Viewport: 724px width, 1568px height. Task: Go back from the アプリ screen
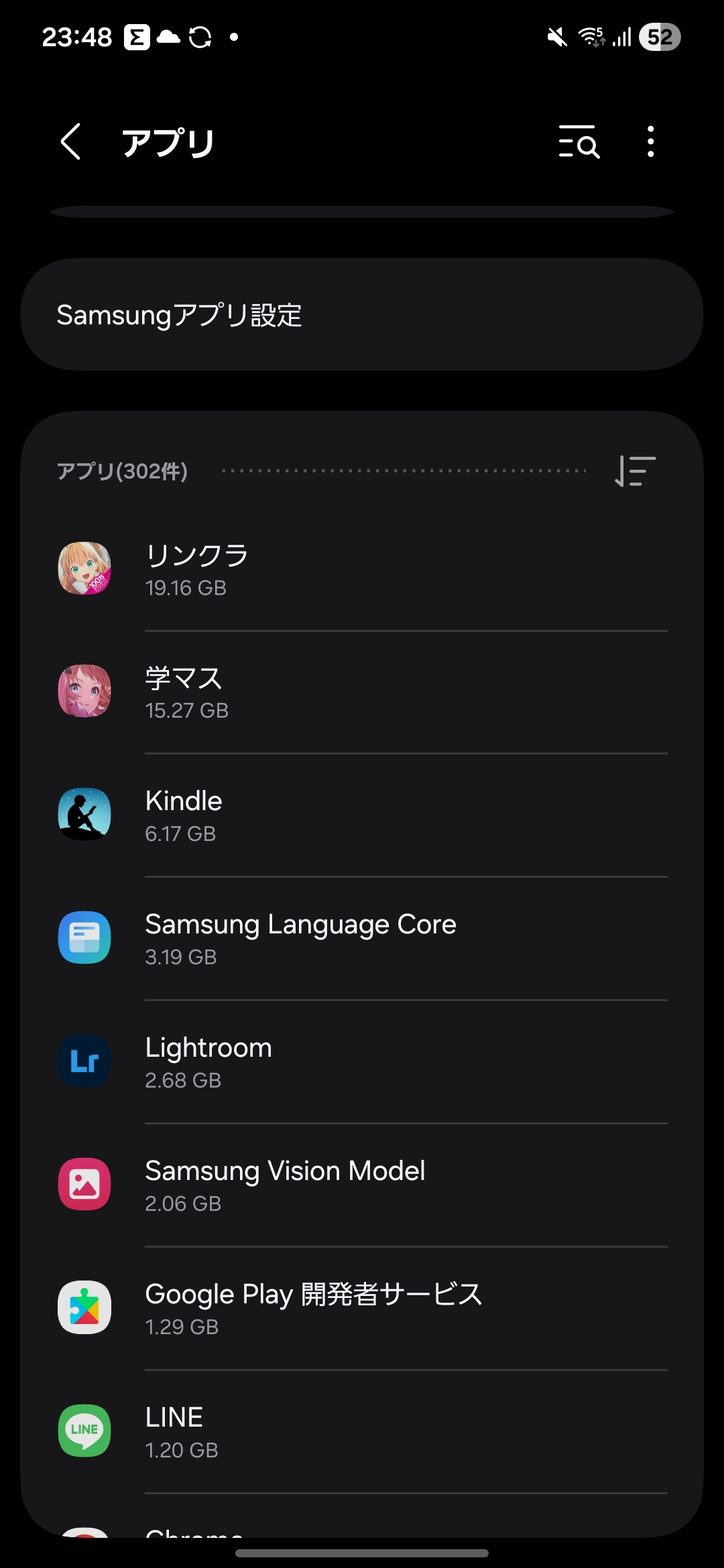(x=71, y=142)
